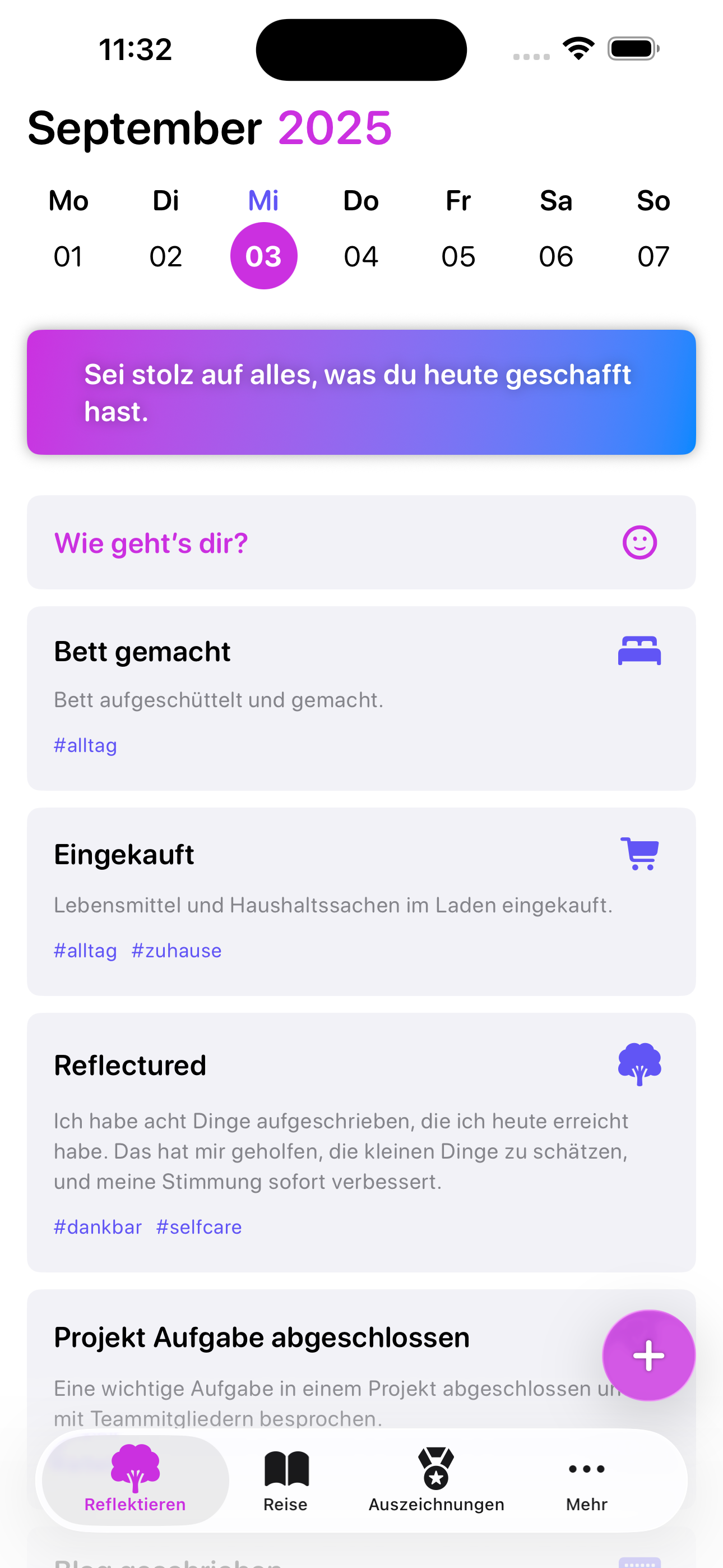This screenshot has height=1568, width=723.
Task: Open the "Bett gemacht" entry
Action: (x=361, y=698)
